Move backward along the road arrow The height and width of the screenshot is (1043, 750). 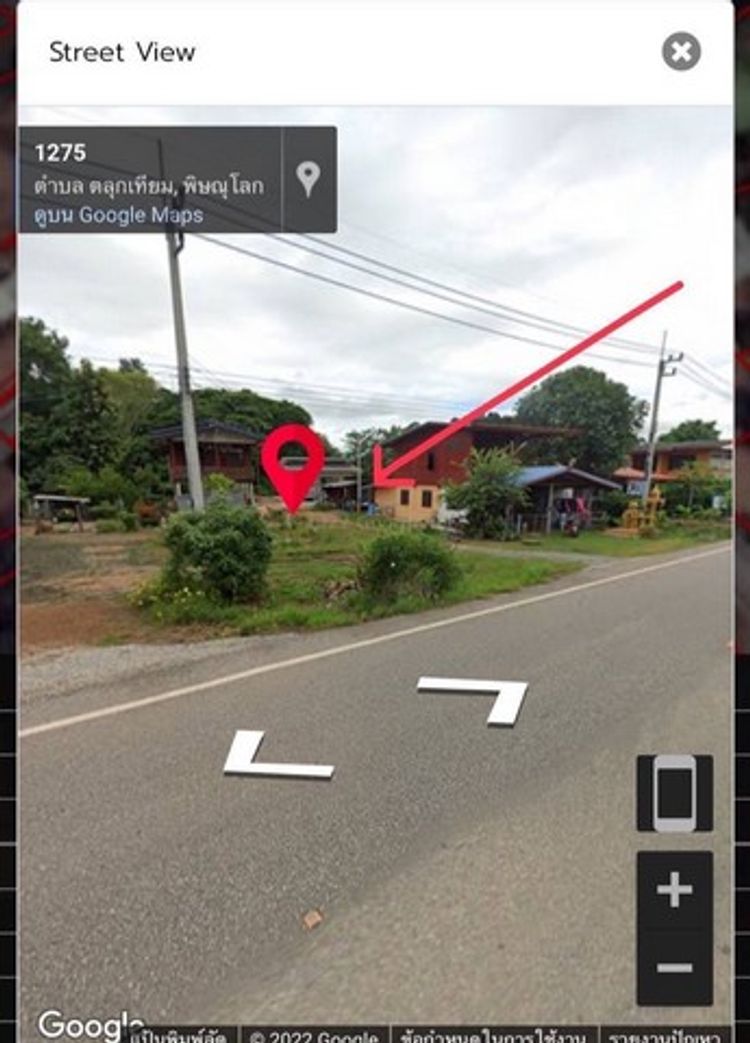click(274, 757)
